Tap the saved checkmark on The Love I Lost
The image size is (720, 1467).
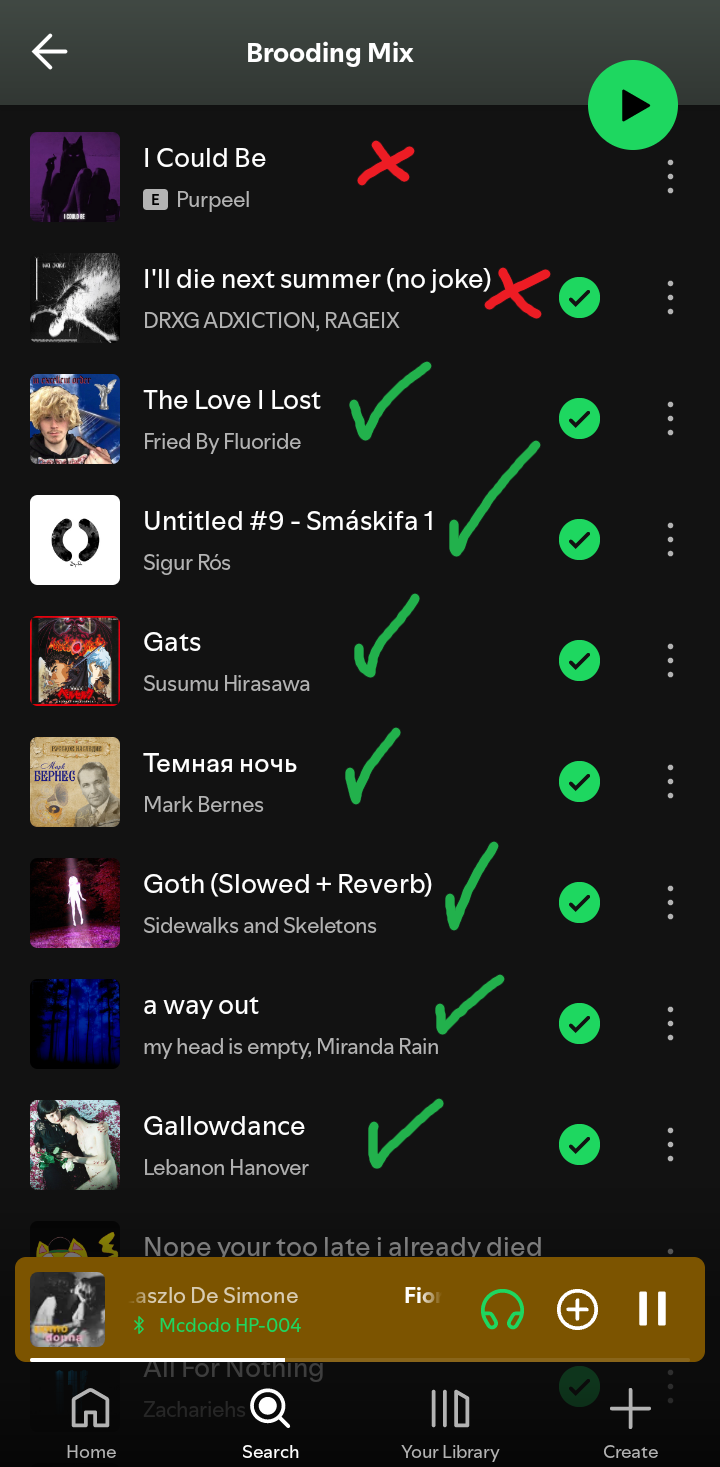579,418
